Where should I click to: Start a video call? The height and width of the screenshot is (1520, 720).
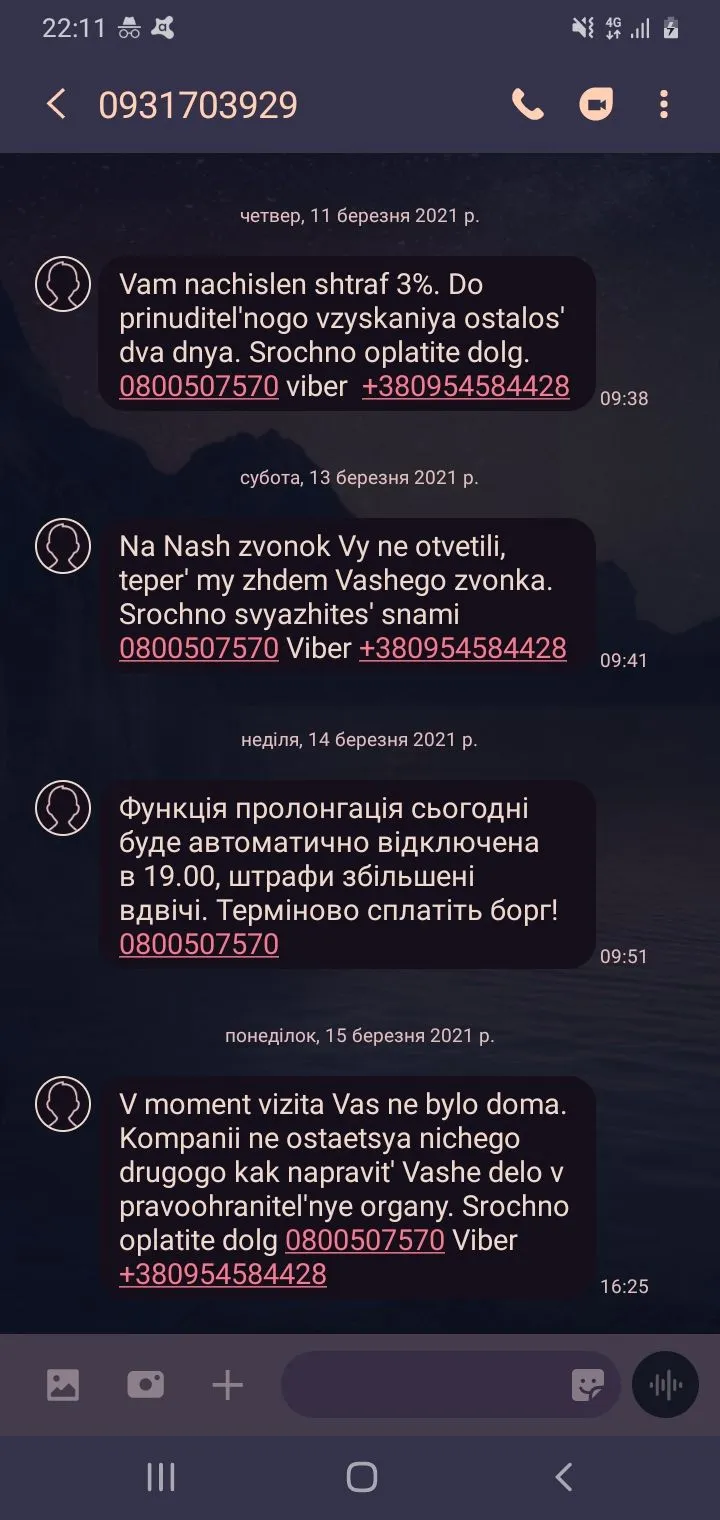click(x=596, y=104)
